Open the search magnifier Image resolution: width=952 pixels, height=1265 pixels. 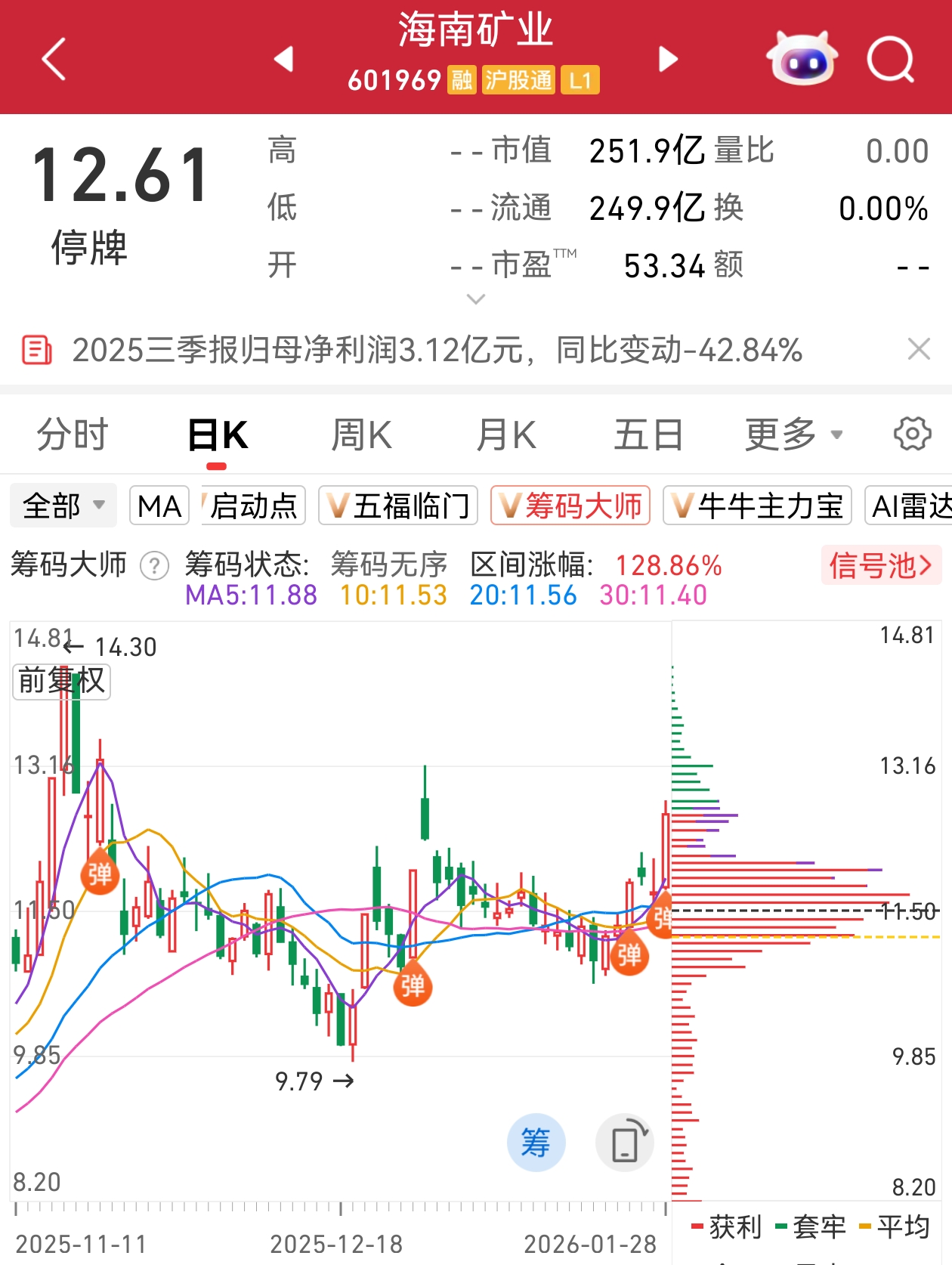(x=891, y=59)
